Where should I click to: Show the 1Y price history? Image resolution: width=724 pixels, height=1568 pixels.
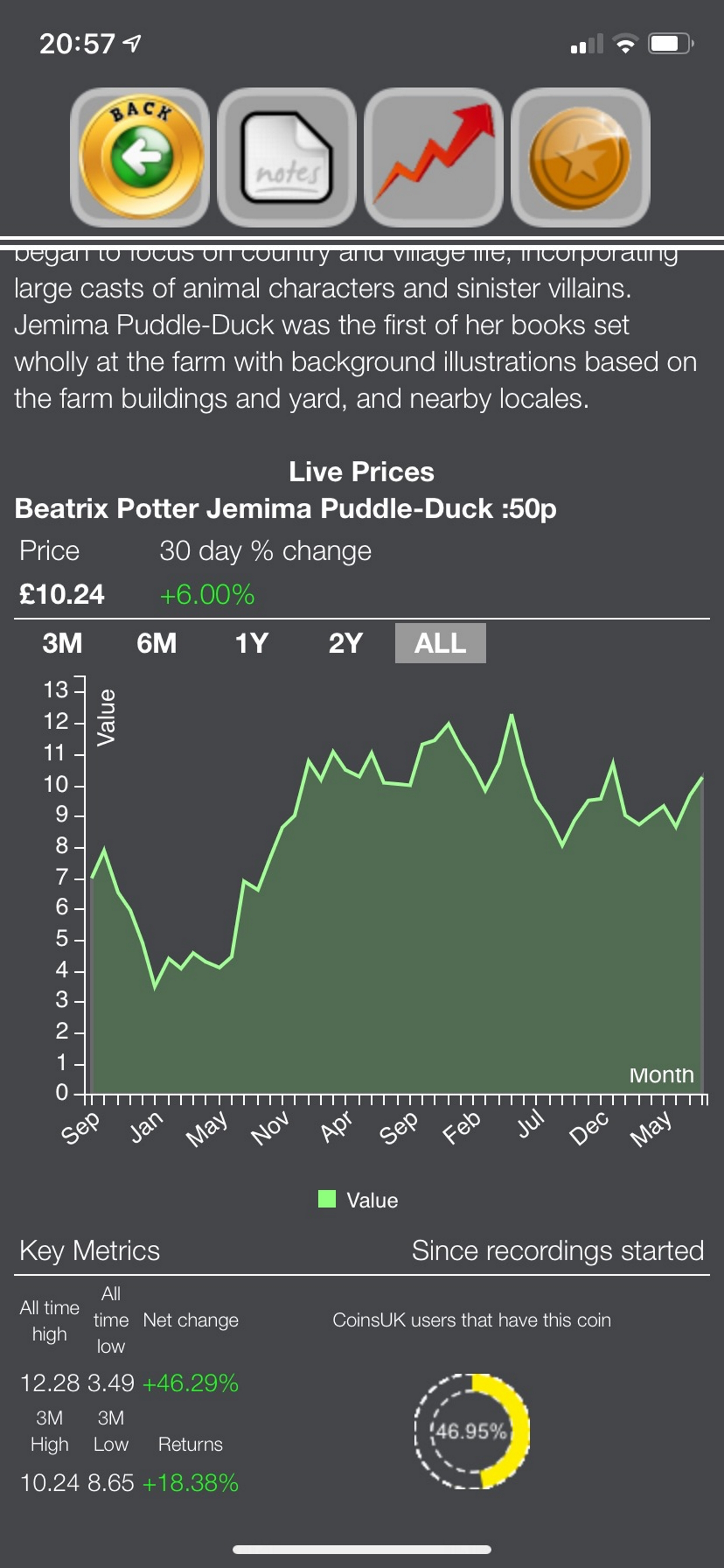[x=251, y=643]
